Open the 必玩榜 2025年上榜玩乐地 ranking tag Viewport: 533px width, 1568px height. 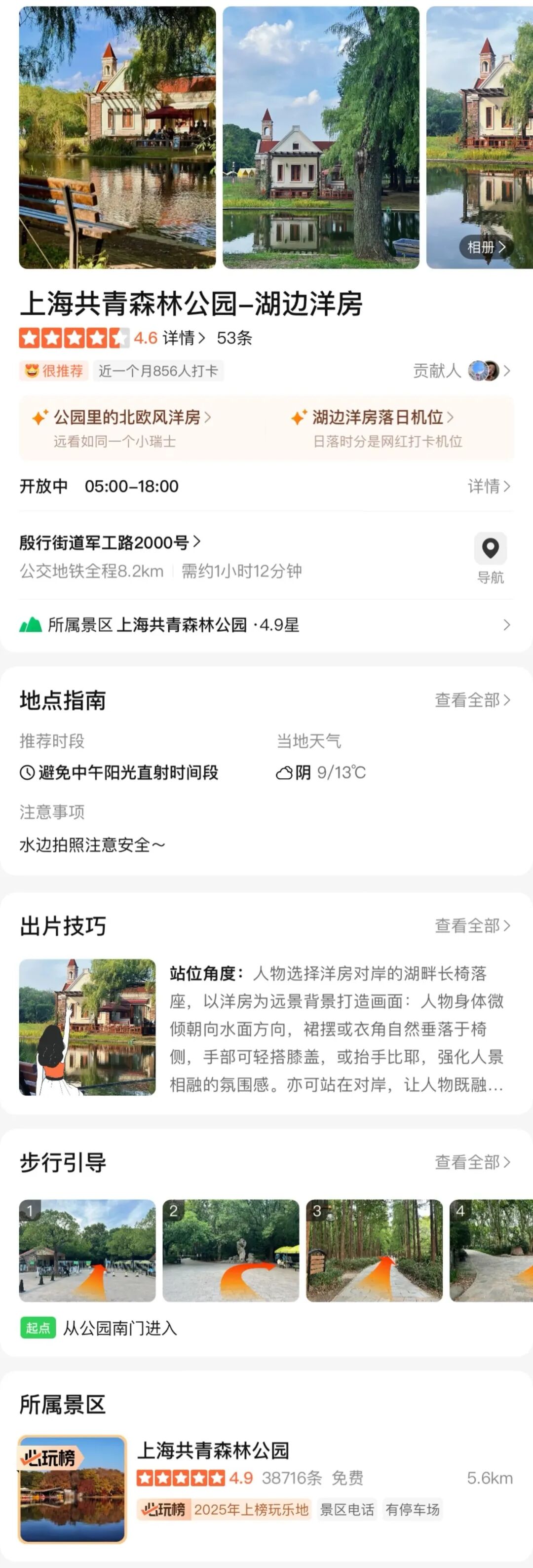[225, 1510]
